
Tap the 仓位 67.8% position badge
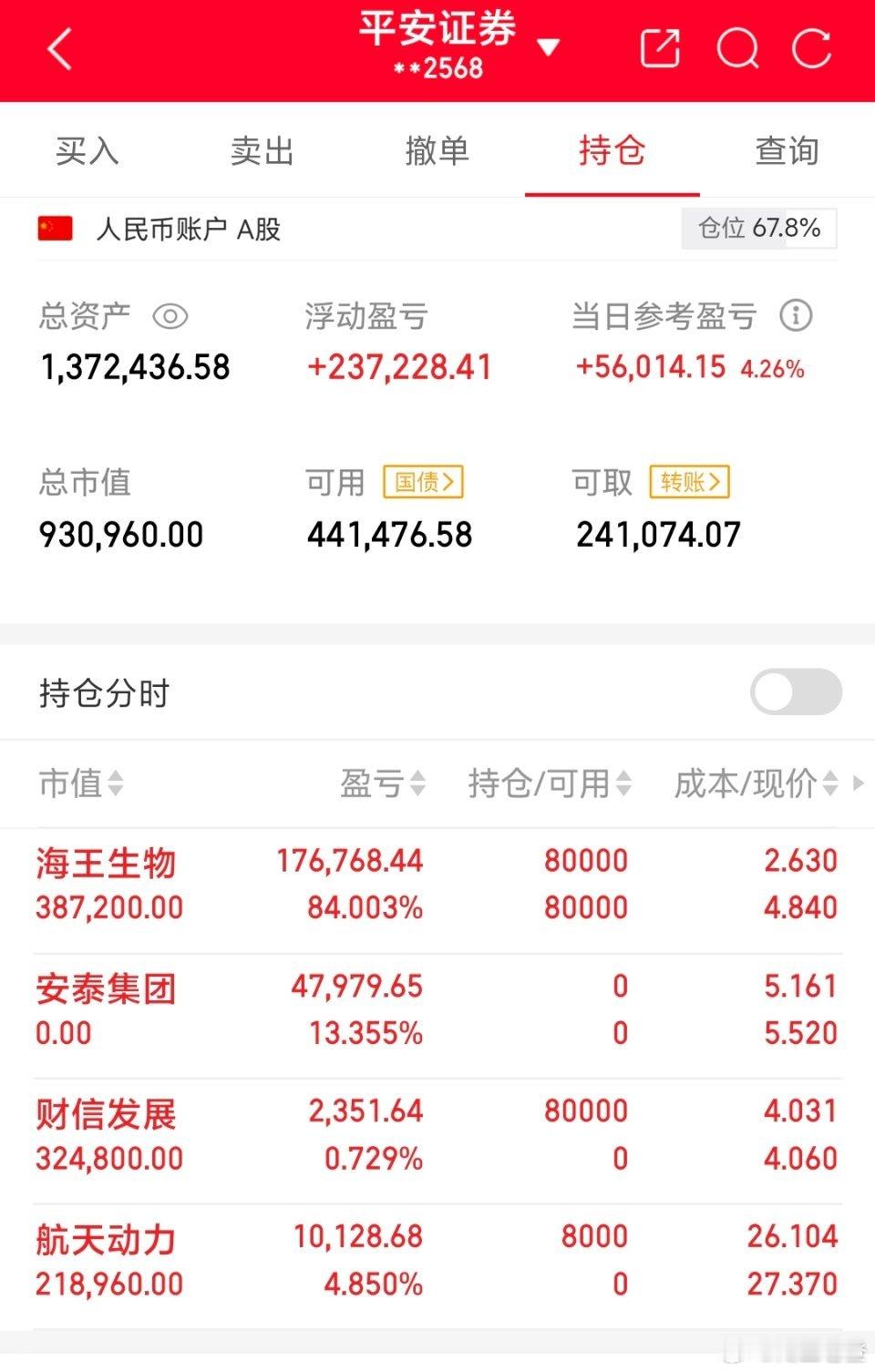[759, 229]
